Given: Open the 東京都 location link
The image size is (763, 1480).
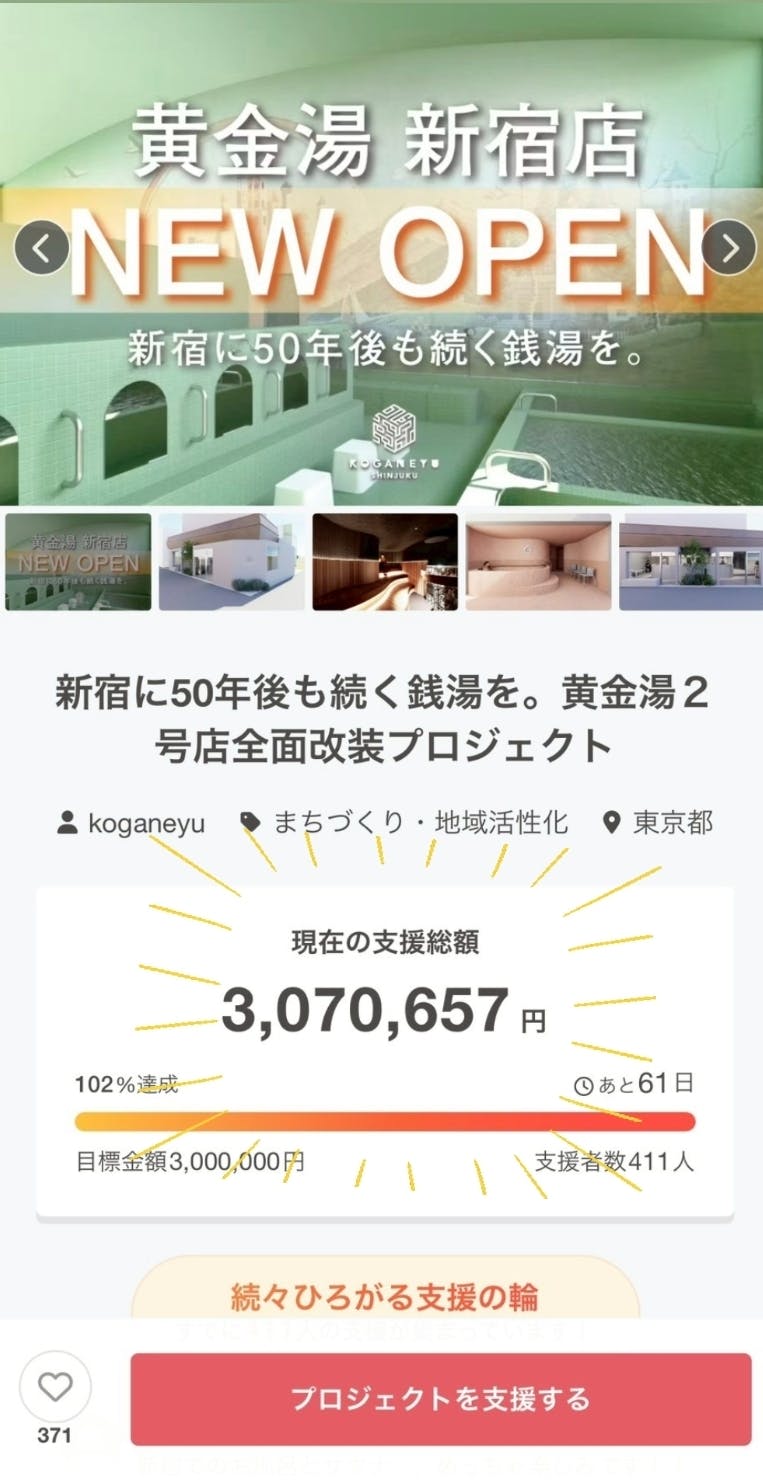Looking at the screenshot, I should pyautogui.click(x=659, y=823).
